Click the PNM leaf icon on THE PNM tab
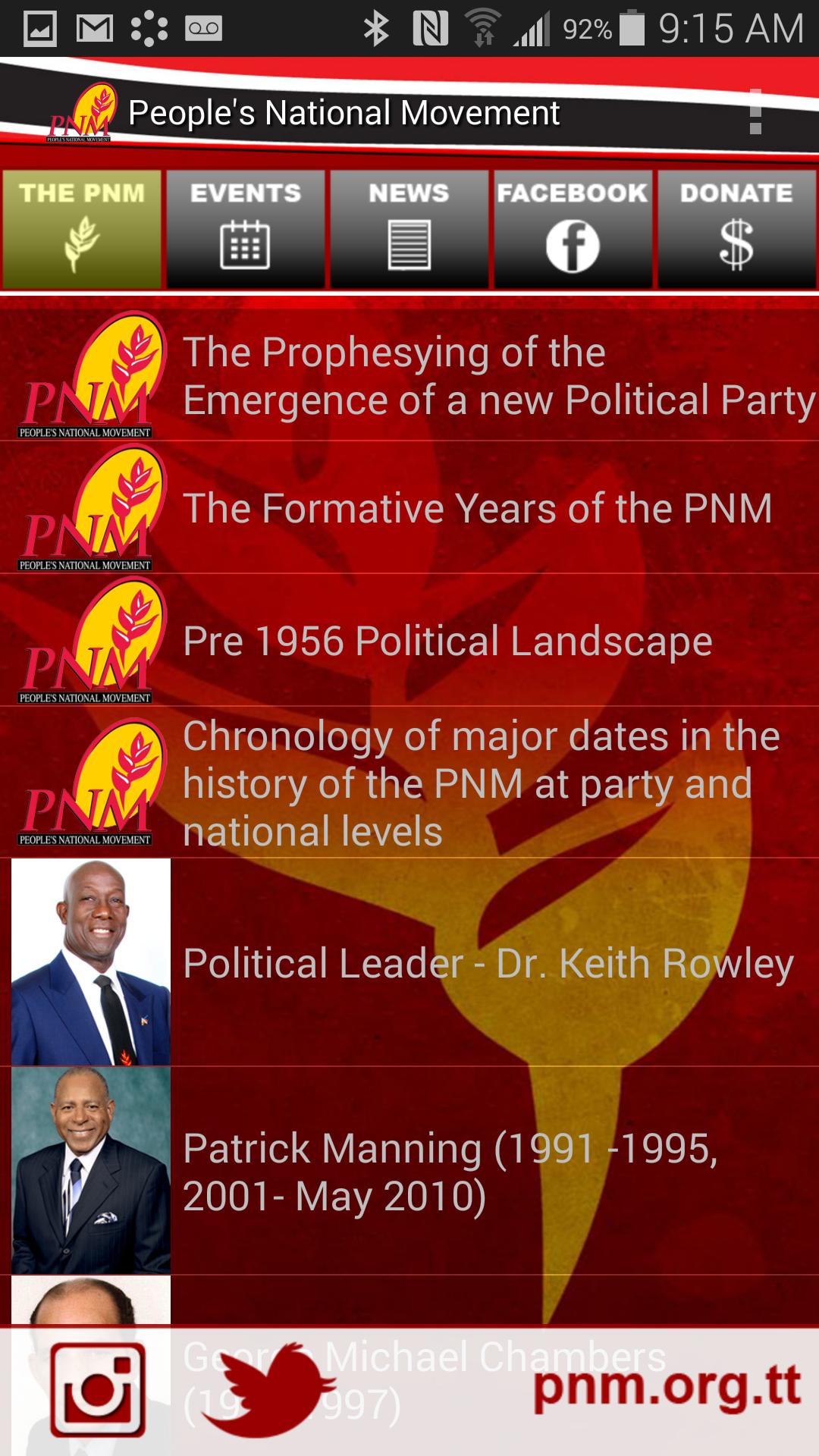This screenshot has width=819, height=1456. [81, 243]
